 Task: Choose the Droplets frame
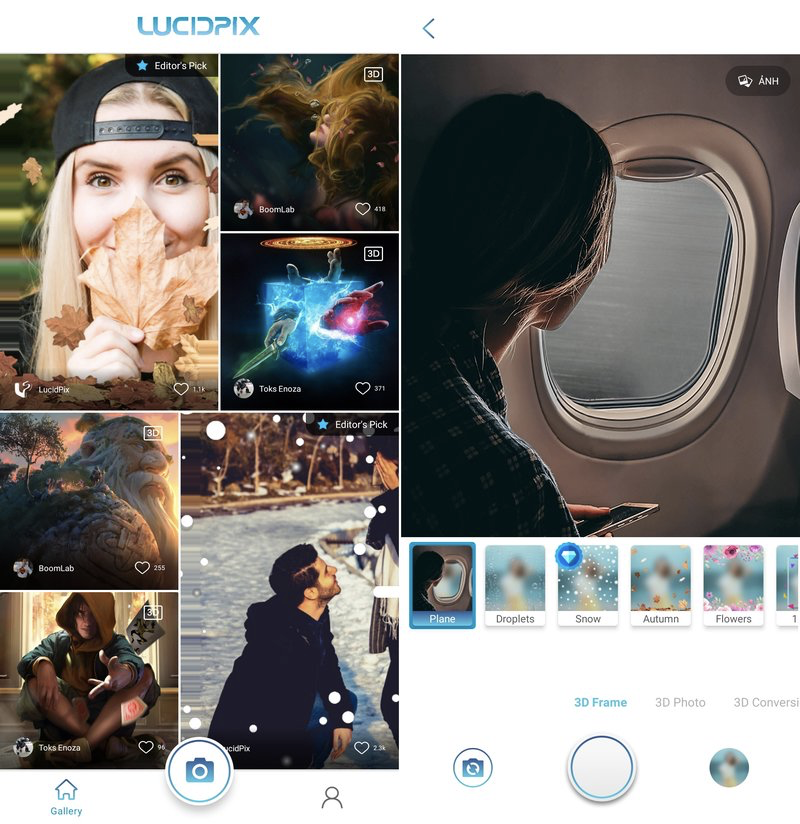click(515, 585)
